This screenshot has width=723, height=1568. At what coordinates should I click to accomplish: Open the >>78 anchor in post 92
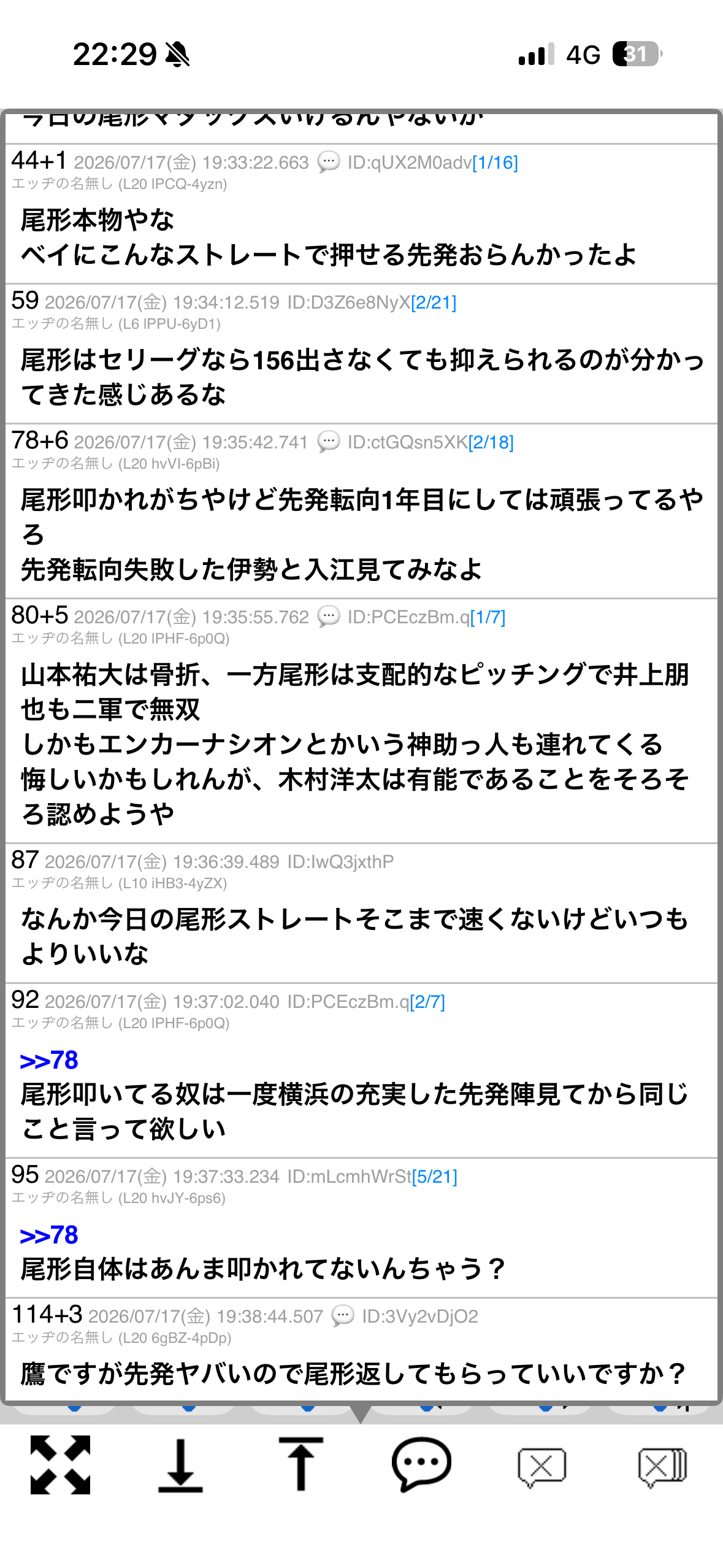[49, 1060]
